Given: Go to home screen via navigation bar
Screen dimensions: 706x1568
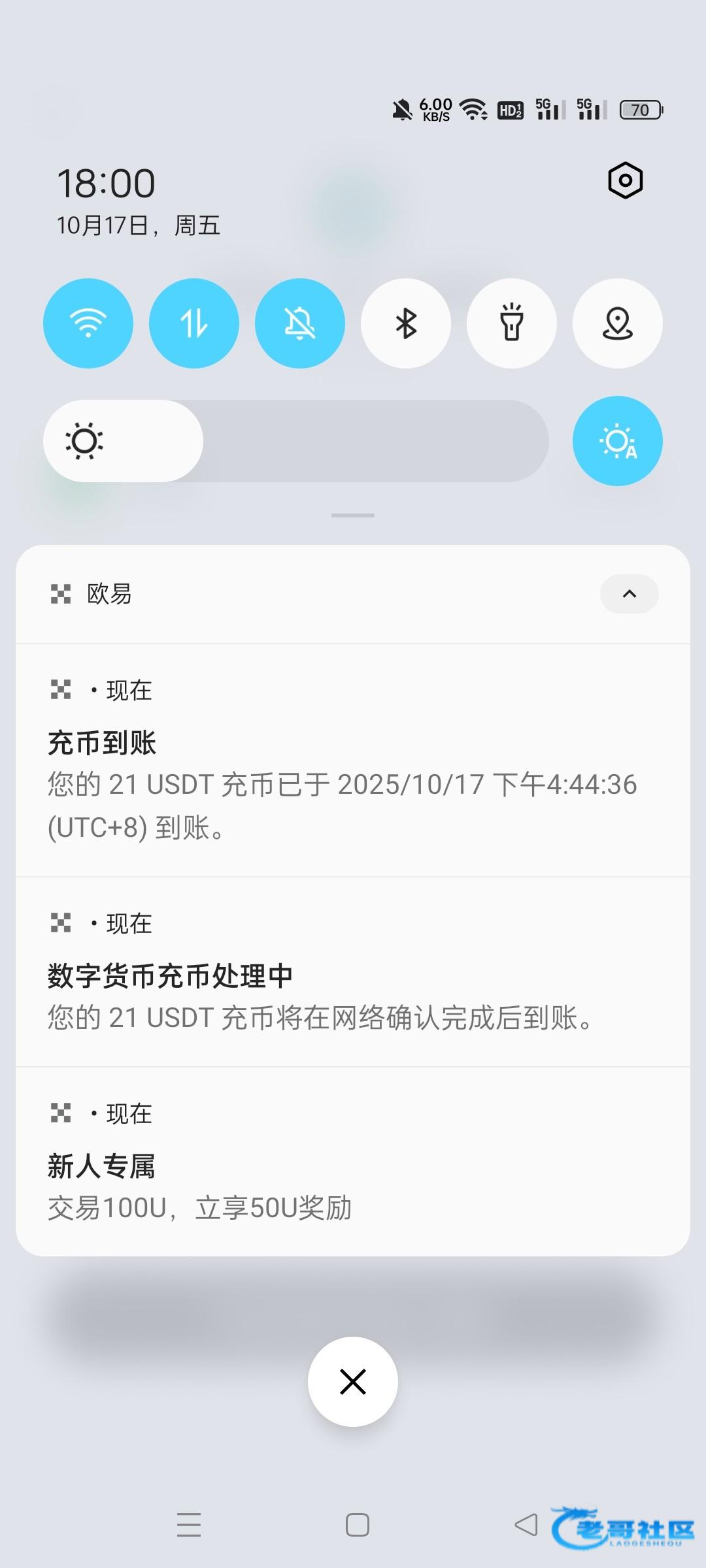Looking at the screenshot, I should [x=358, y=1525].
